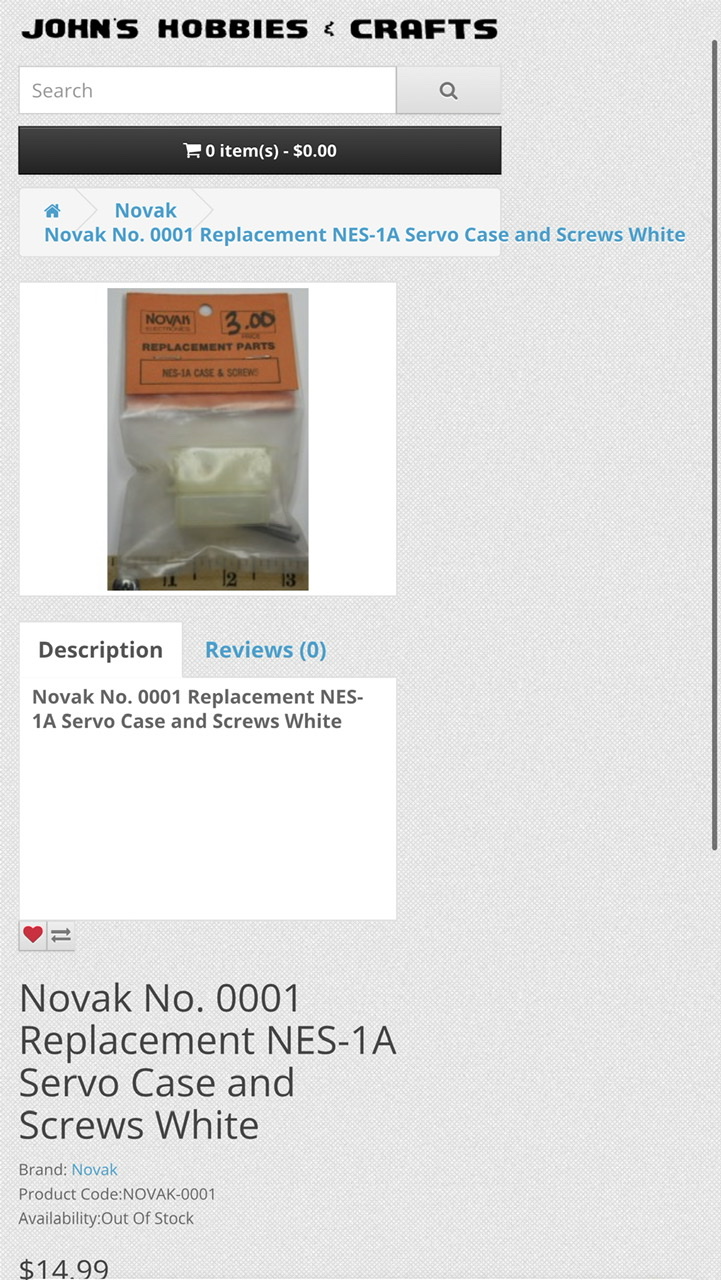The image size is (721, 1280).
Task: Open the Novak breadcrumb link
Action: [145, 210]
